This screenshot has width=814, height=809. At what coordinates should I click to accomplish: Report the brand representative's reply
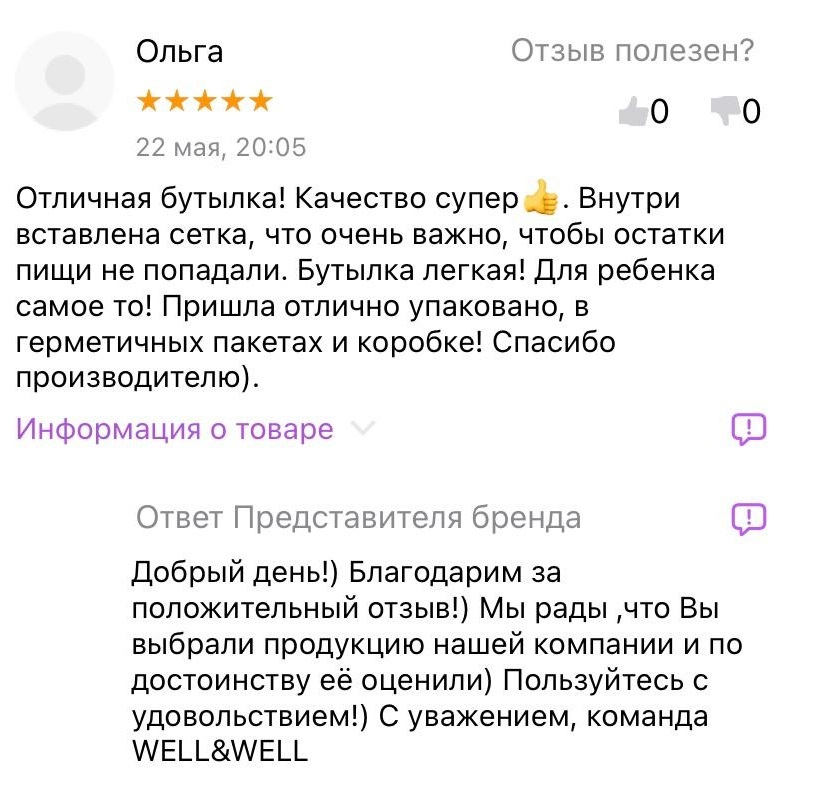[749, 517]
